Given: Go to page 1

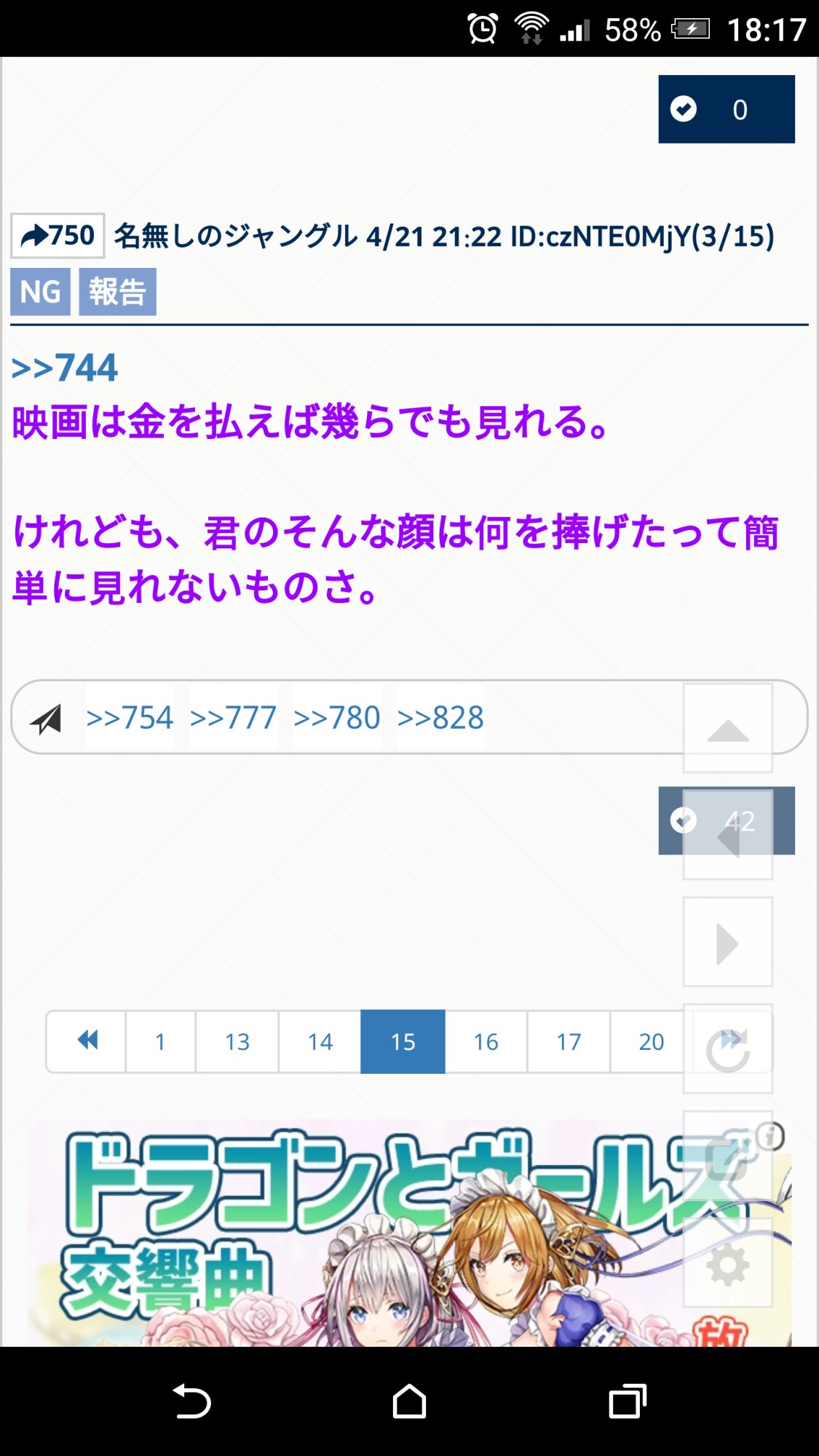Looking at the screenshot, I should tap(160, 1041).
